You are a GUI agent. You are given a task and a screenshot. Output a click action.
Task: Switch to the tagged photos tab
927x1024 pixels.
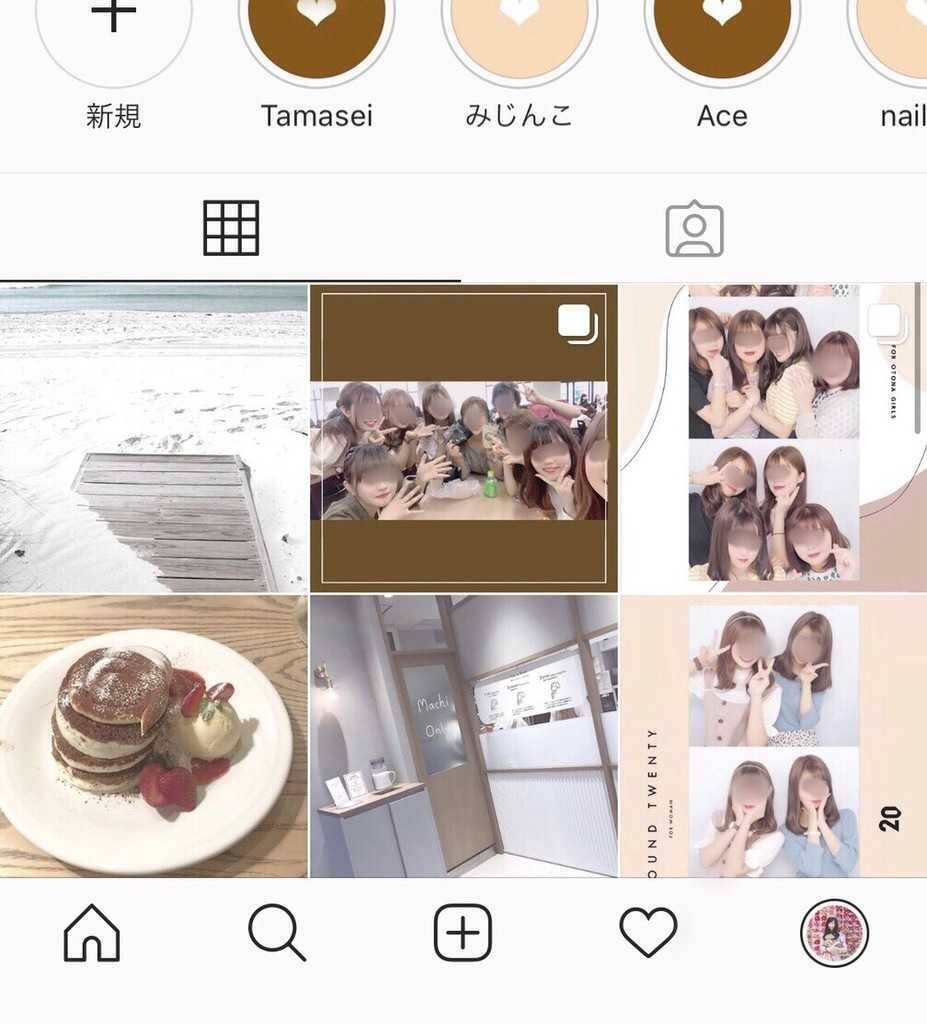pyautogui.click(x=694, y=230)
